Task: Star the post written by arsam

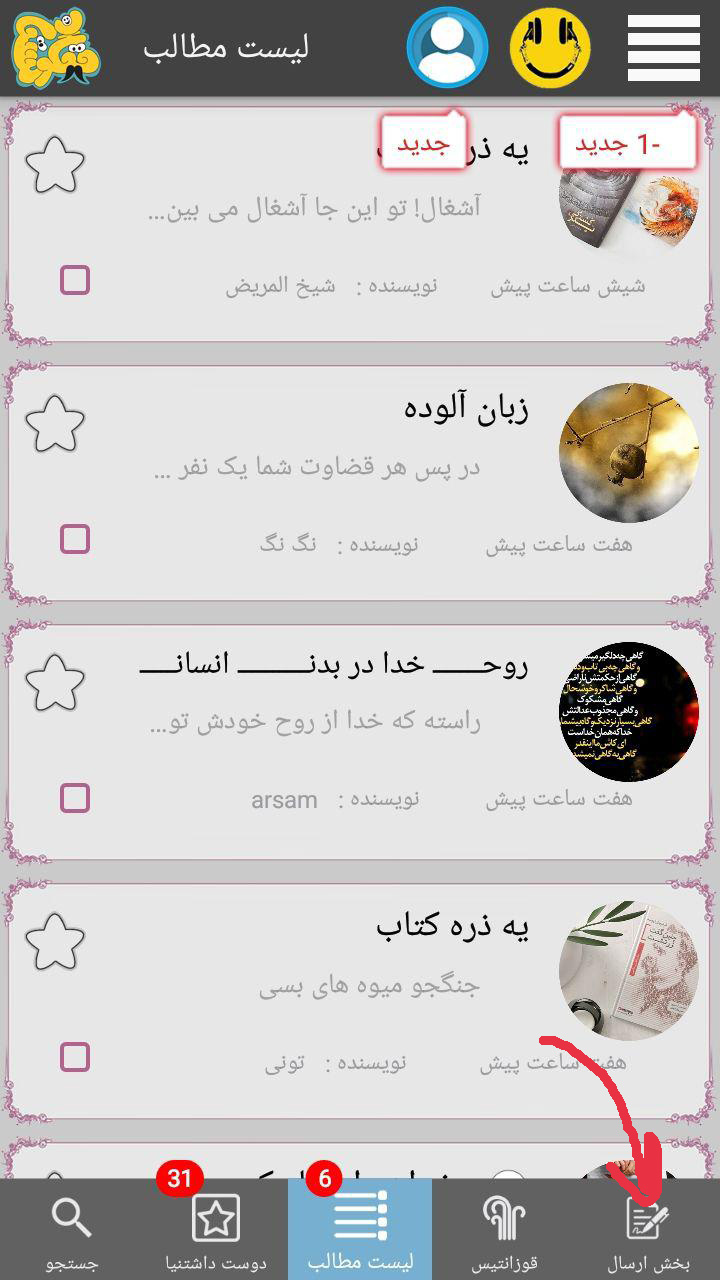Action: click(x=55, y=683)
